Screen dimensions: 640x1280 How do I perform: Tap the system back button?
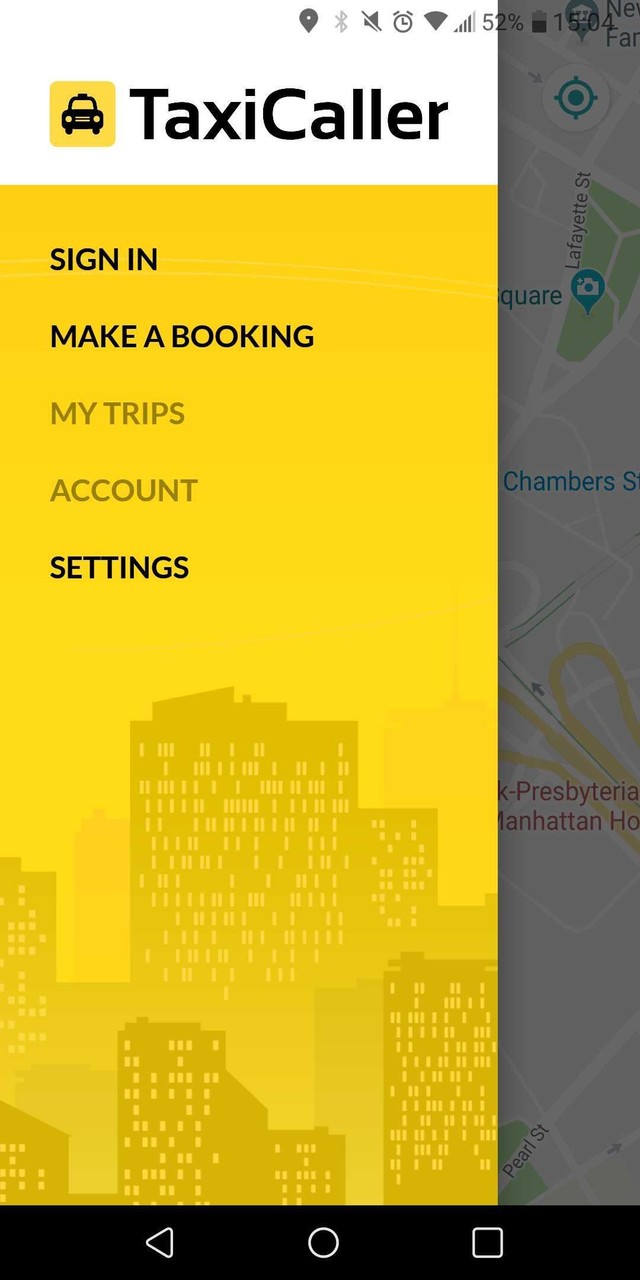(160, 1242)
